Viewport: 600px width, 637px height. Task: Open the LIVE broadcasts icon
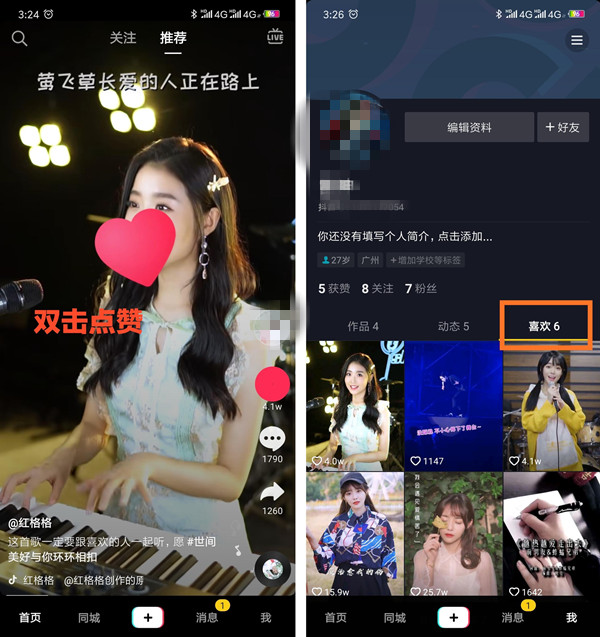275,37
